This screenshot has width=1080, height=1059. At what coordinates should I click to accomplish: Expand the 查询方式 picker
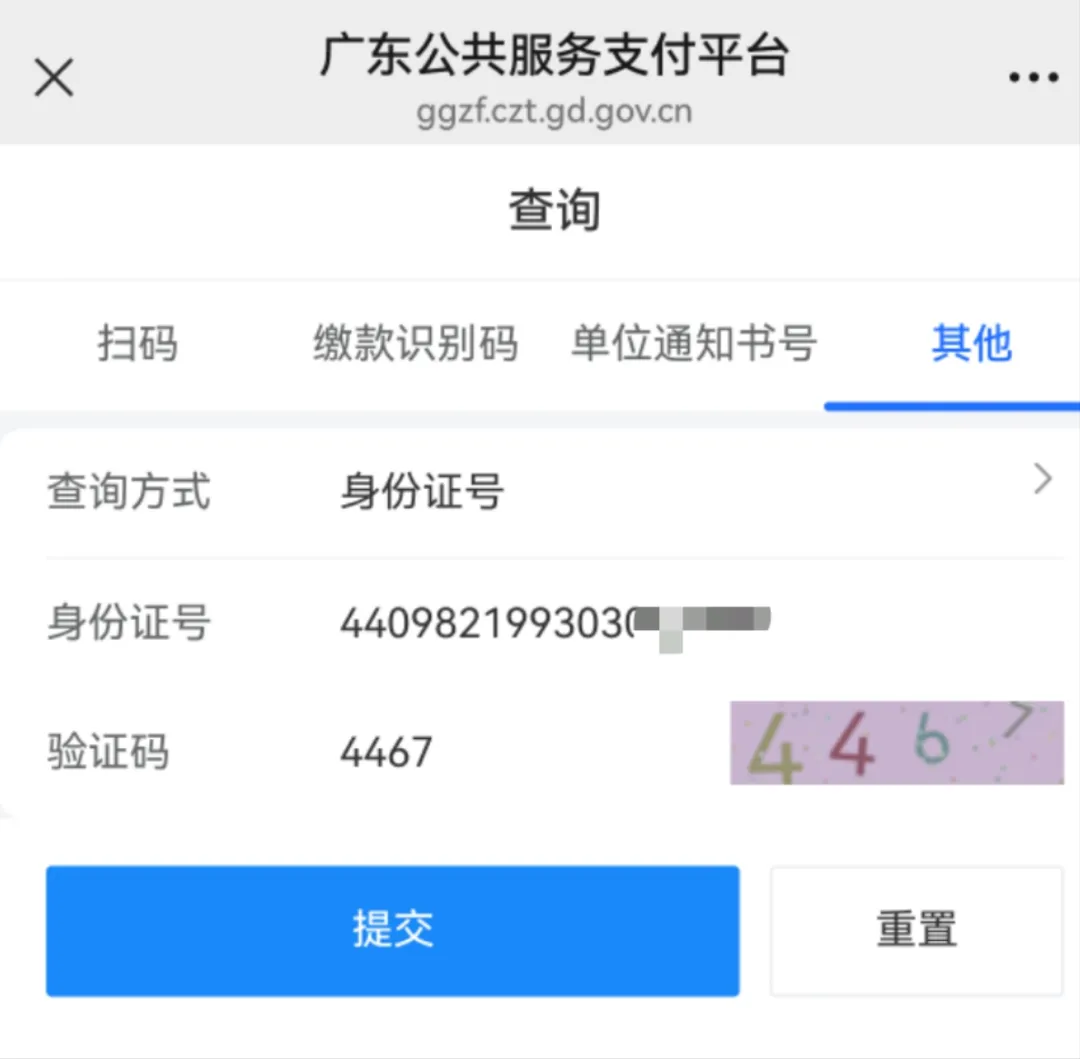click(x=690, y=492)
